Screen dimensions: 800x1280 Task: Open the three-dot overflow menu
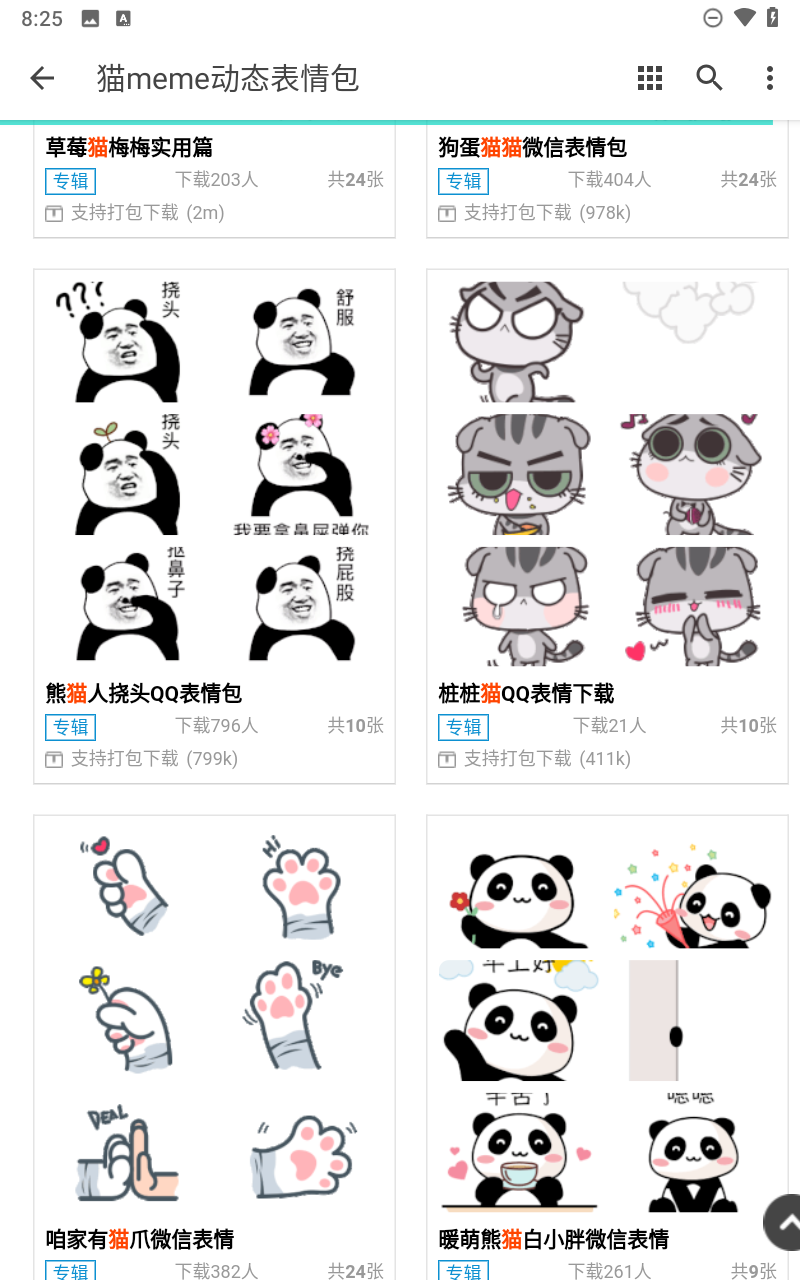pos(769,78)
